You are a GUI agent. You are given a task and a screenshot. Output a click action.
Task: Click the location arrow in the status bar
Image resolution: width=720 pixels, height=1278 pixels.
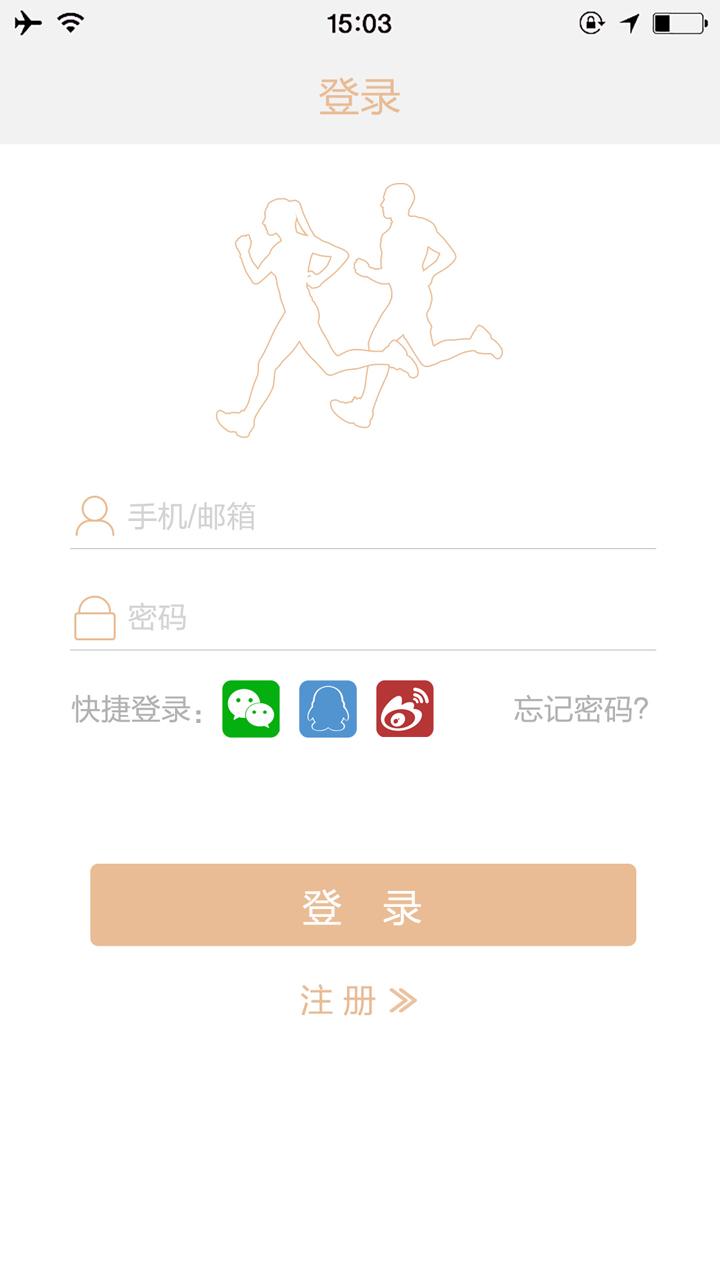(x=631, y=22)
